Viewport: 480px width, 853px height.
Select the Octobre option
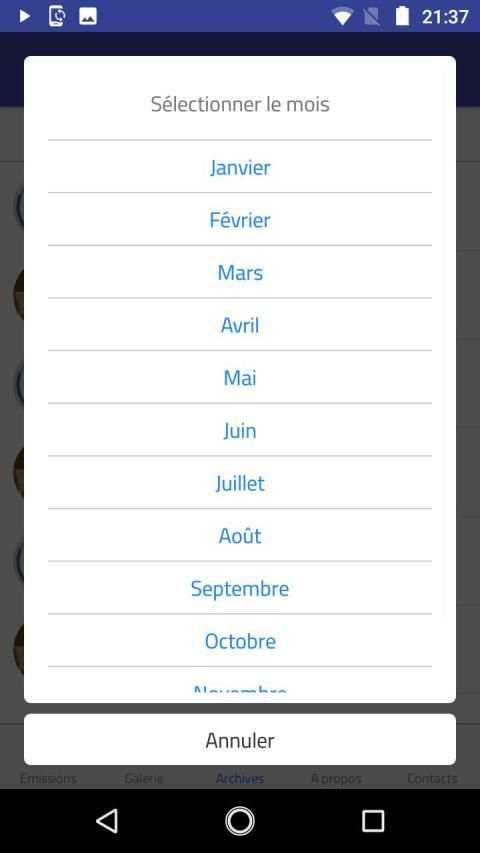click(x=239, y=641)
